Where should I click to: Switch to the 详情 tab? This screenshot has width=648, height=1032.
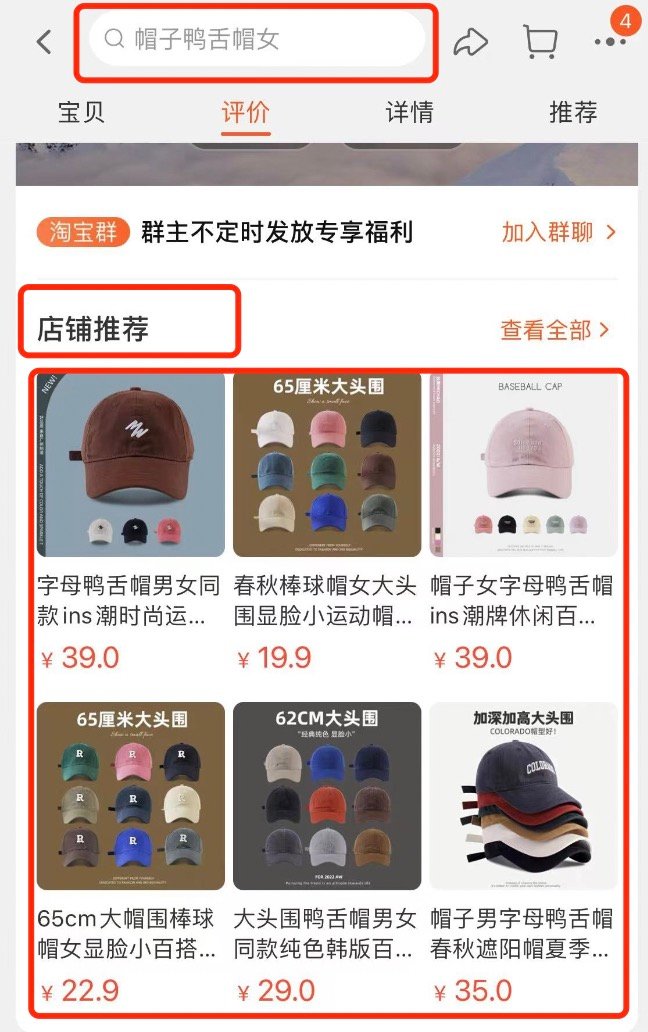coord(409,112)
